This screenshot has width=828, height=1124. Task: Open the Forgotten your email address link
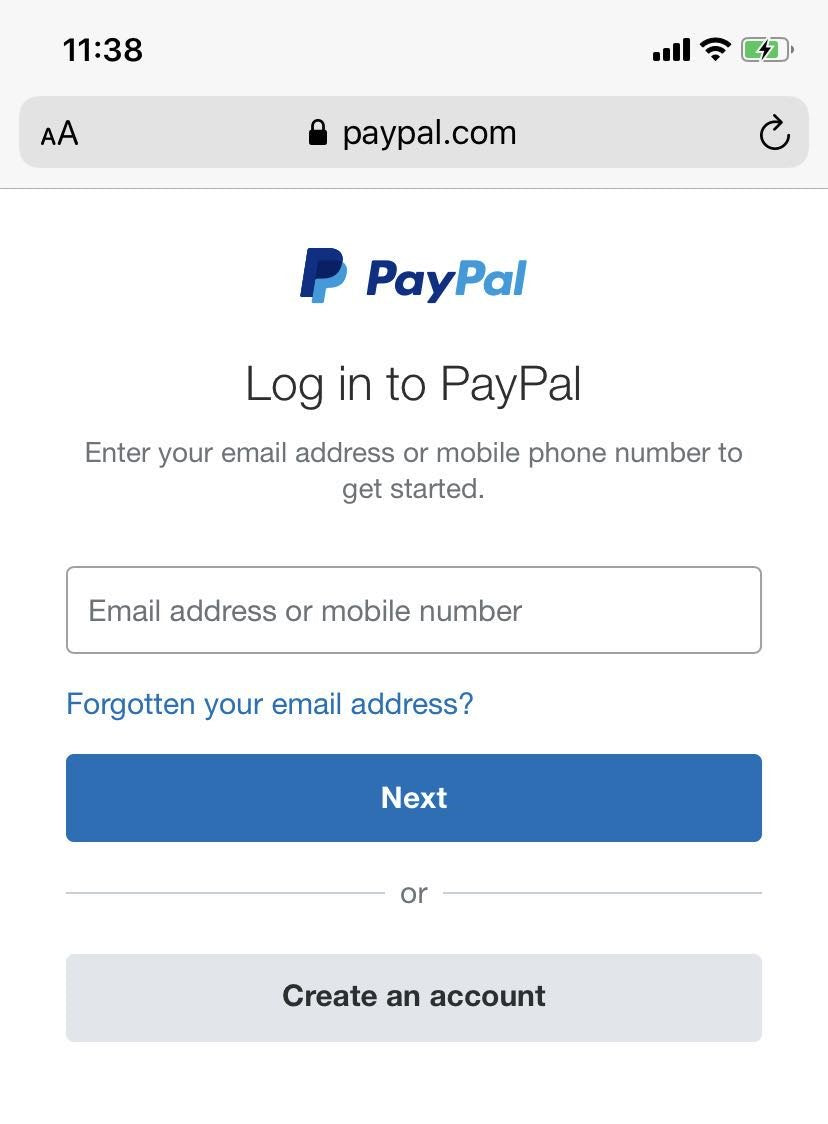269,704
